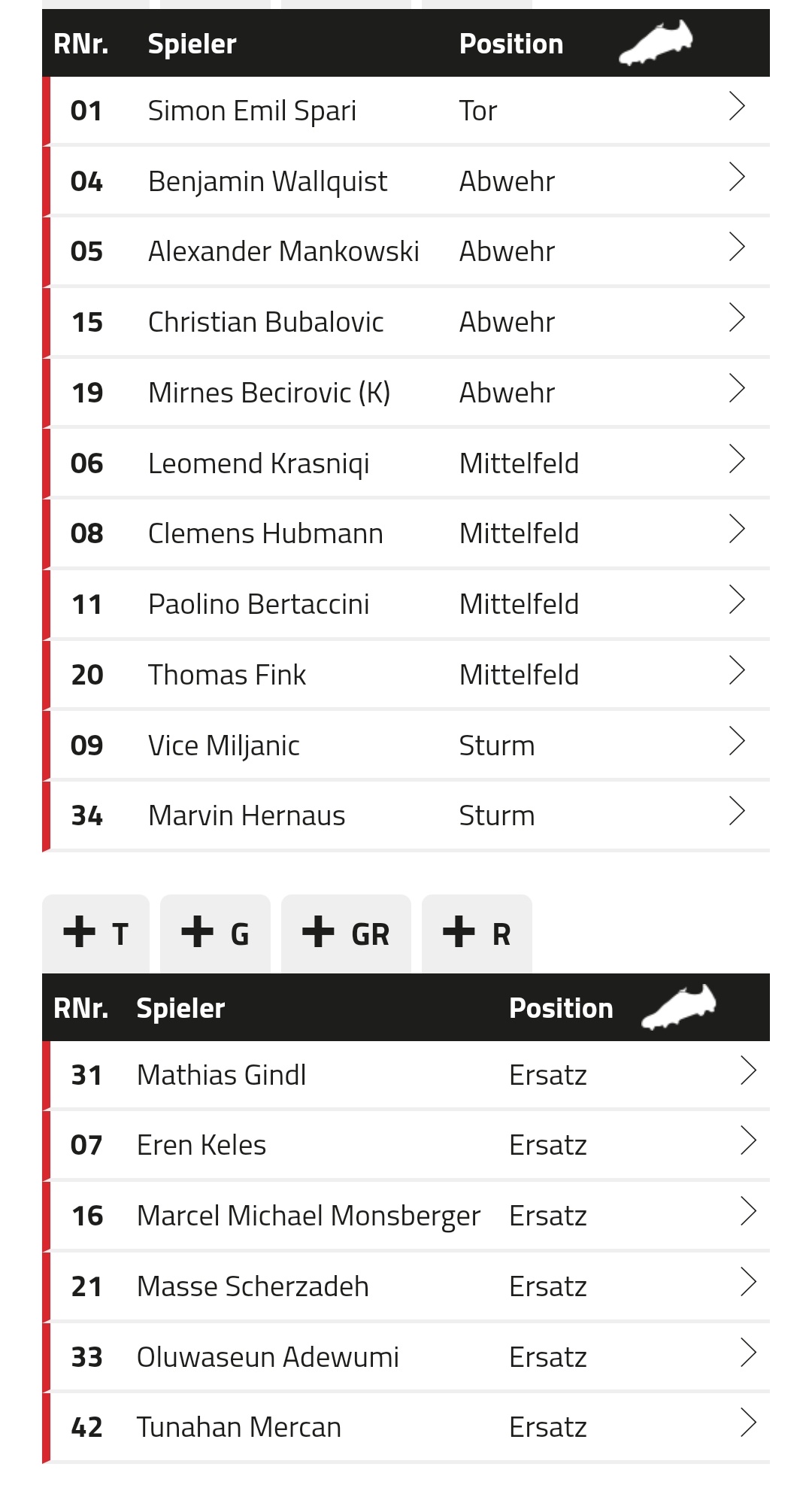Image resolution: width=812 pixels, height=1491 pixels.
Task: Select Clemens Hubmann in midfield
Action: point(406,533)
